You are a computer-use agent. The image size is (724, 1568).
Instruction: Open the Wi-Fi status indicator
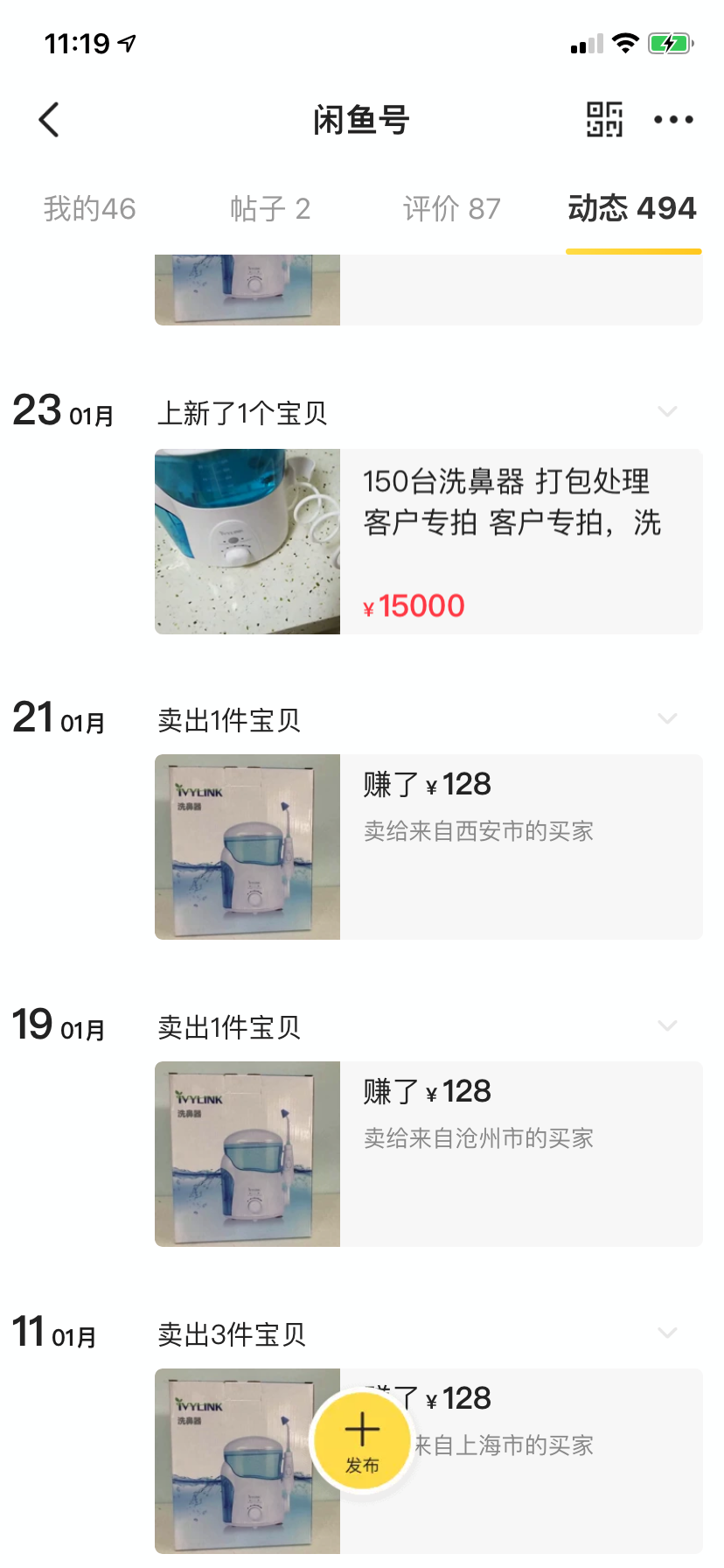626,42
